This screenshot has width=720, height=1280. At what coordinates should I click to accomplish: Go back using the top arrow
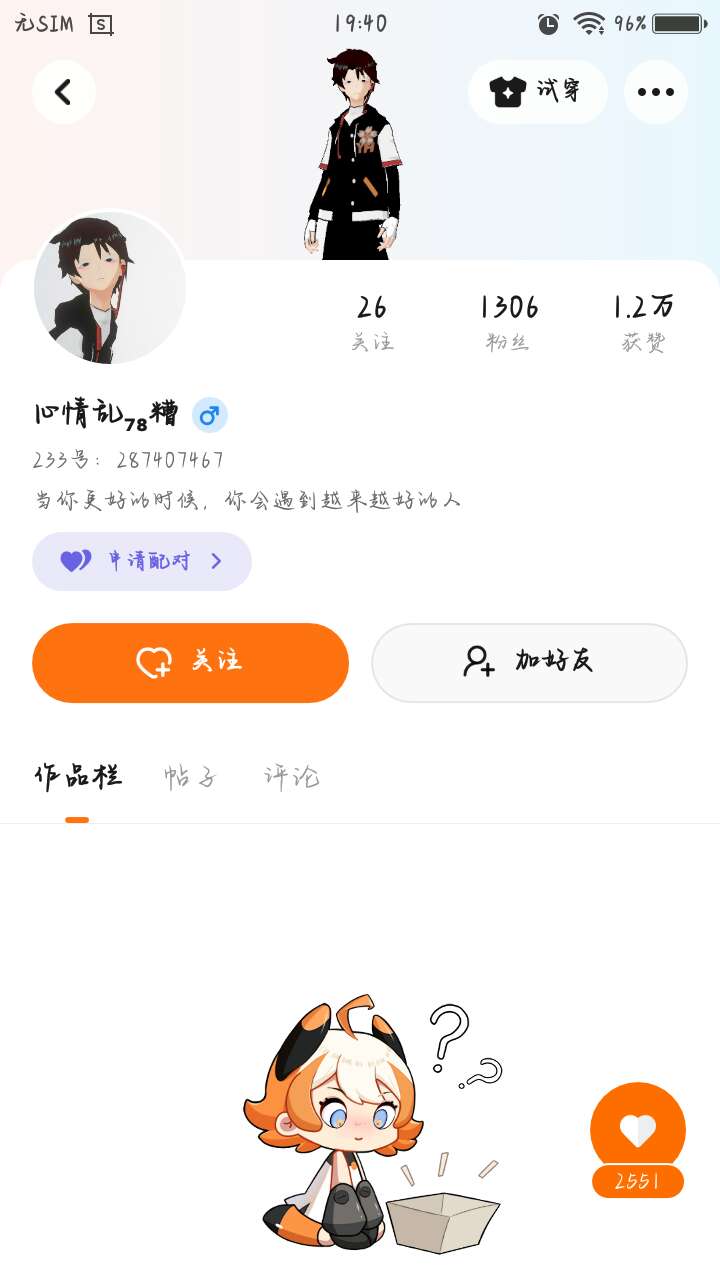click(64, 92)
